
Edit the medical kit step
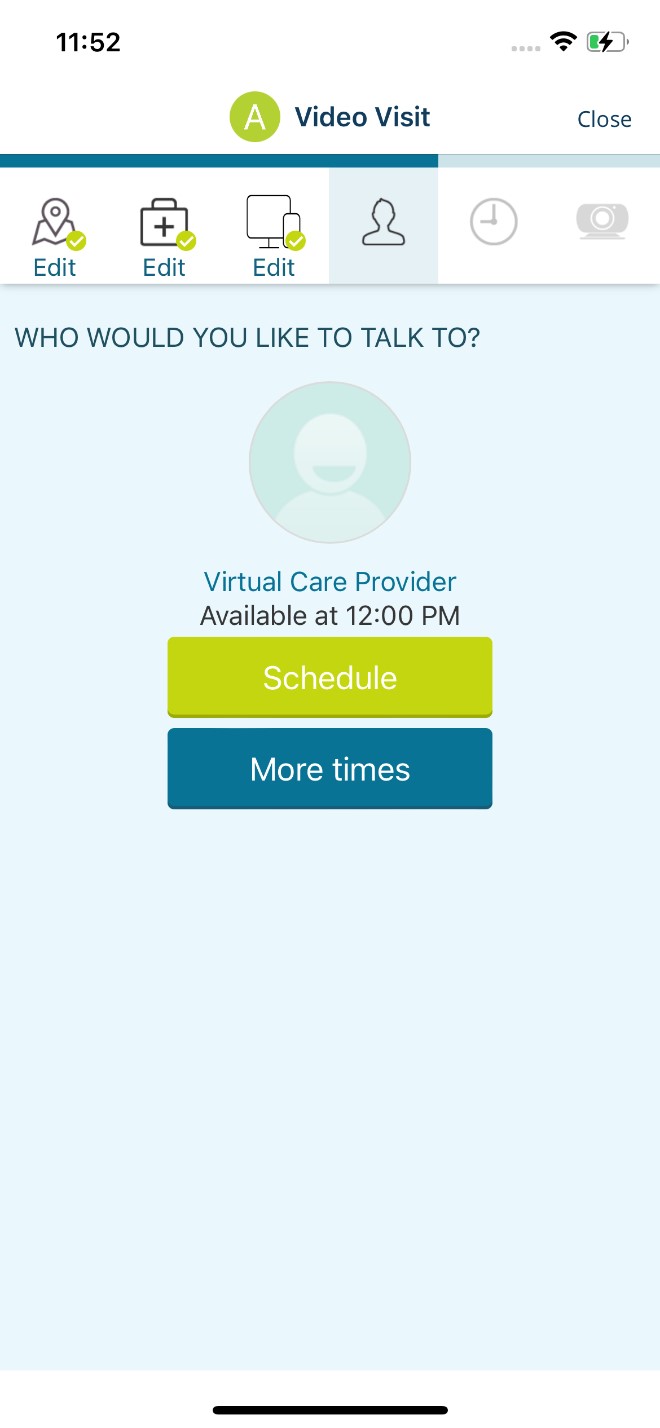pos(164,238)
